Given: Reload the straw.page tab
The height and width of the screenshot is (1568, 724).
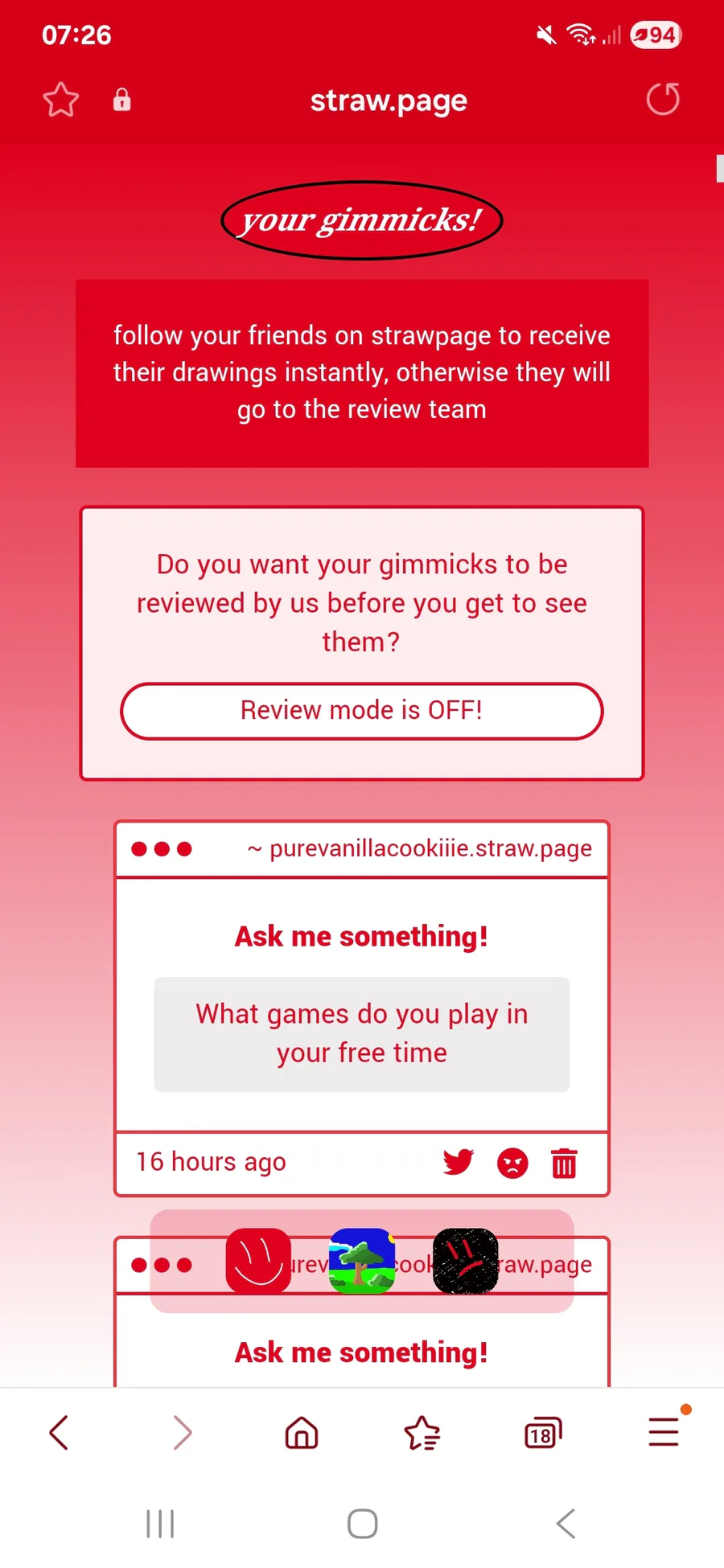Looking at the screenshot, I should click(663, 100).
